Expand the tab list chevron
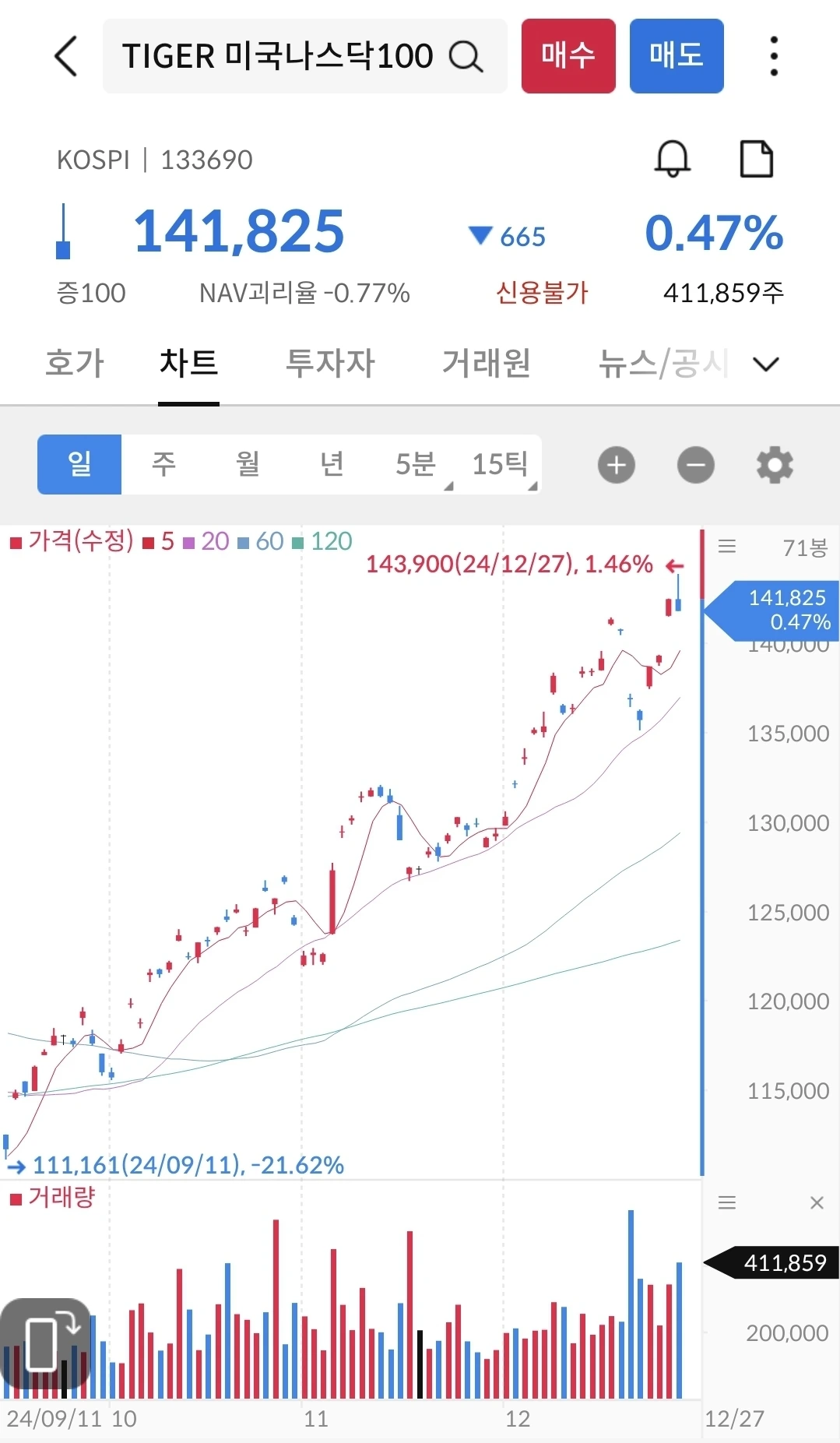The height and width of the screenshot is (1443, 840). pos(766,364)
